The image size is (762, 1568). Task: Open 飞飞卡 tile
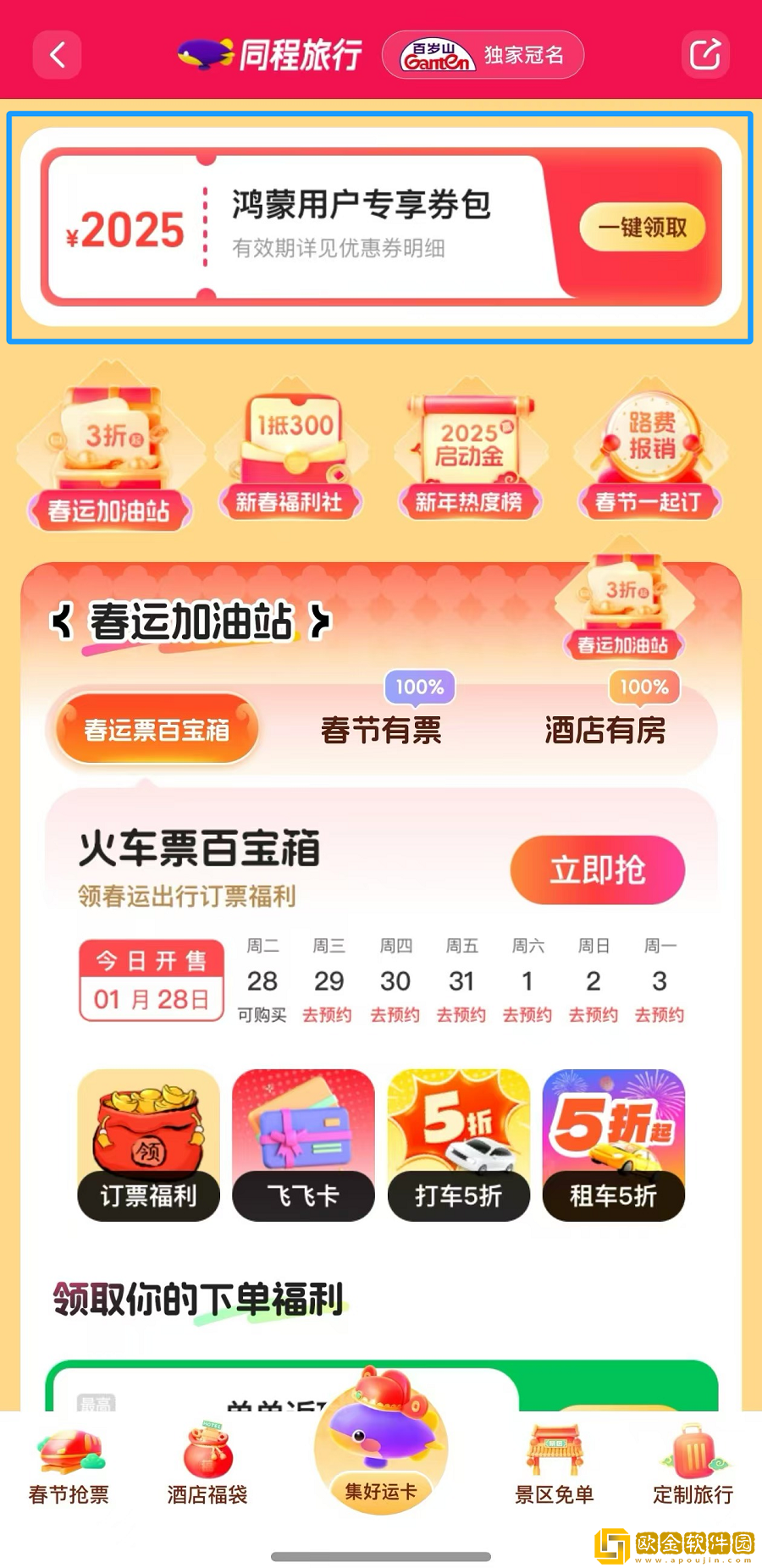click(303, 1145)
